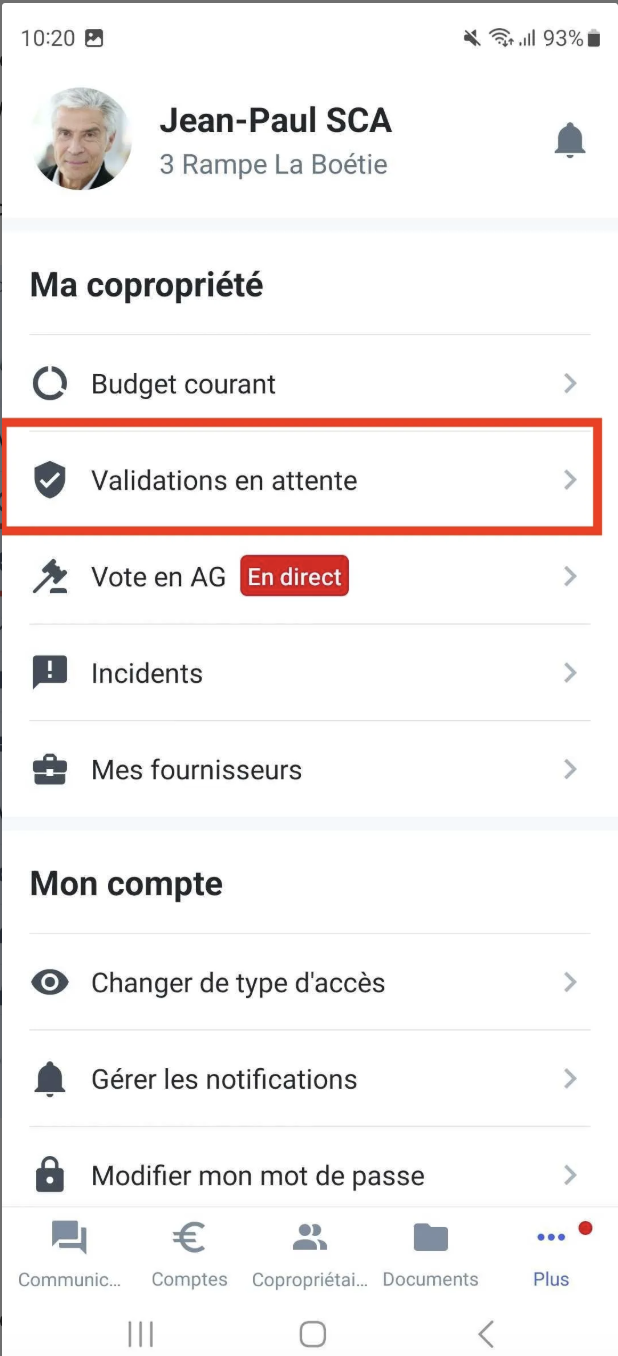Switch to the Documents tab

click(430, 1254)
